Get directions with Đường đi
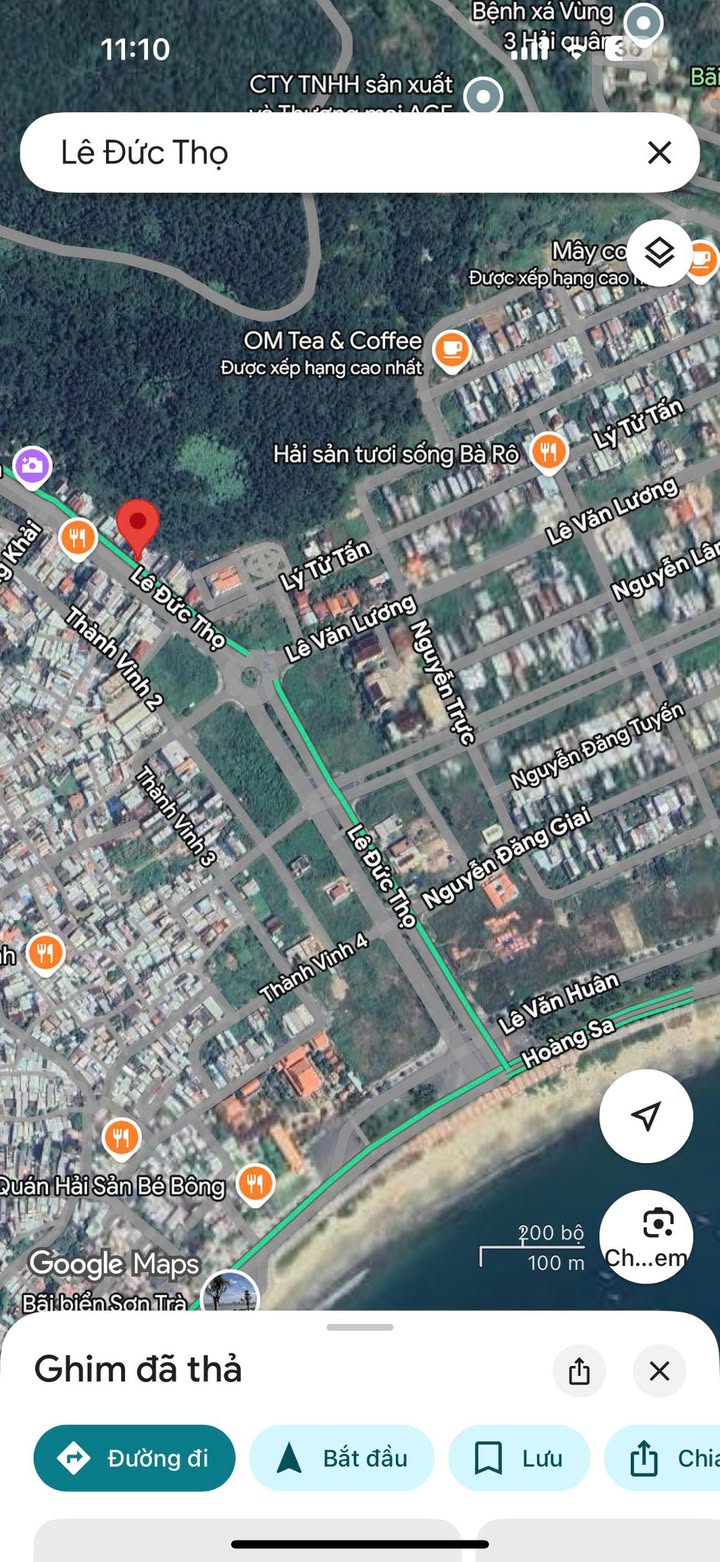720x1562 pixels. click(134, 1458)
